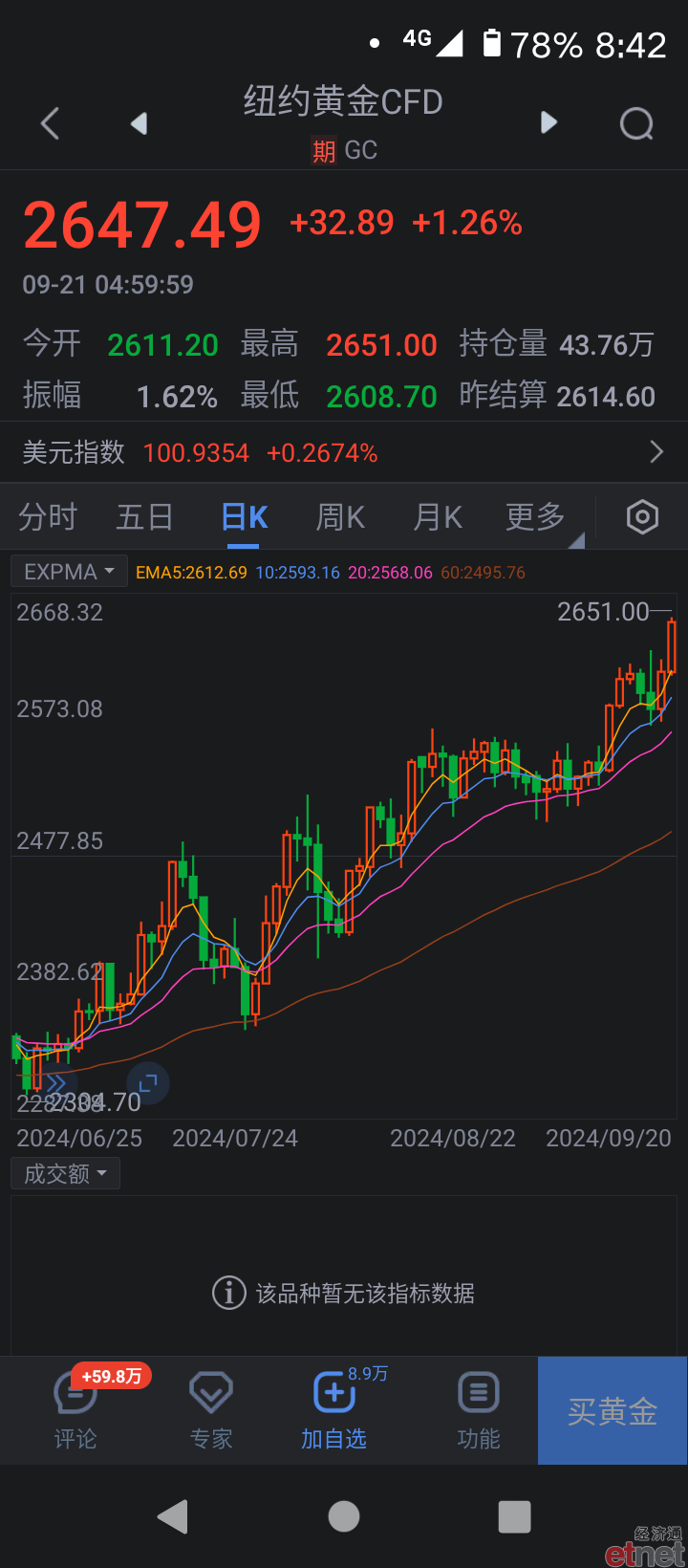This screenshot has width=688, height=1568.
Task: Switch to the 五日 chart tab
Action: [144, 517]
